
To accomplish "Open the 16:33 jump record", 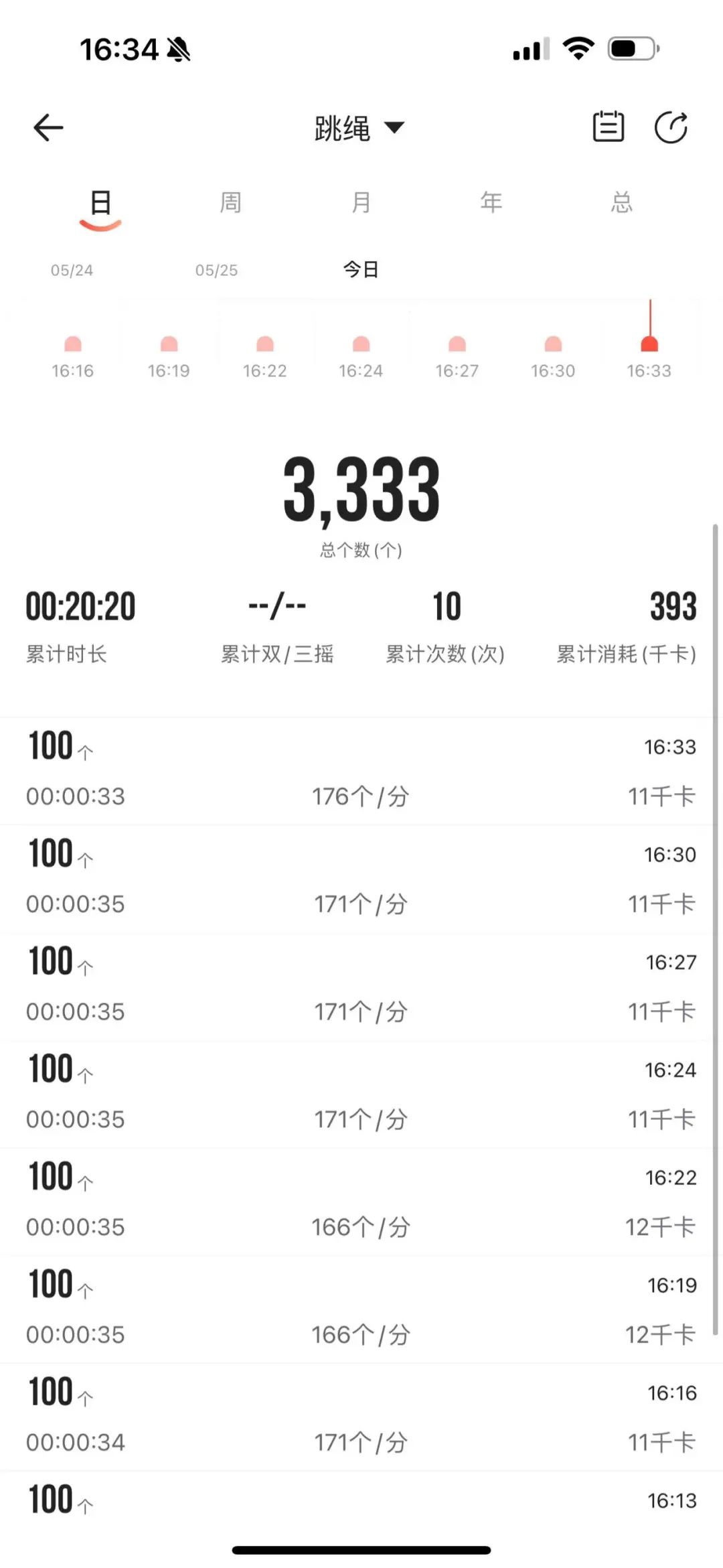I will (361, 771).
